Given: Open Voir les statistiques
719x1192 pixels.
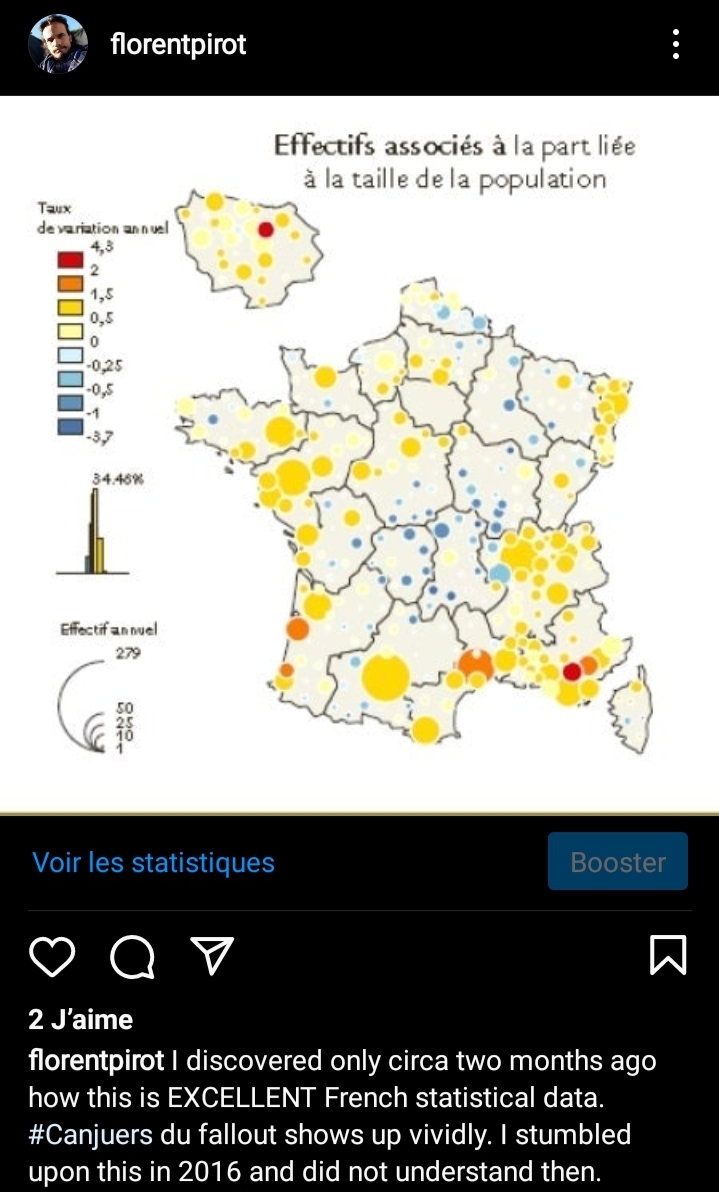Looking at the screenshot, I should tap(153, 862).
